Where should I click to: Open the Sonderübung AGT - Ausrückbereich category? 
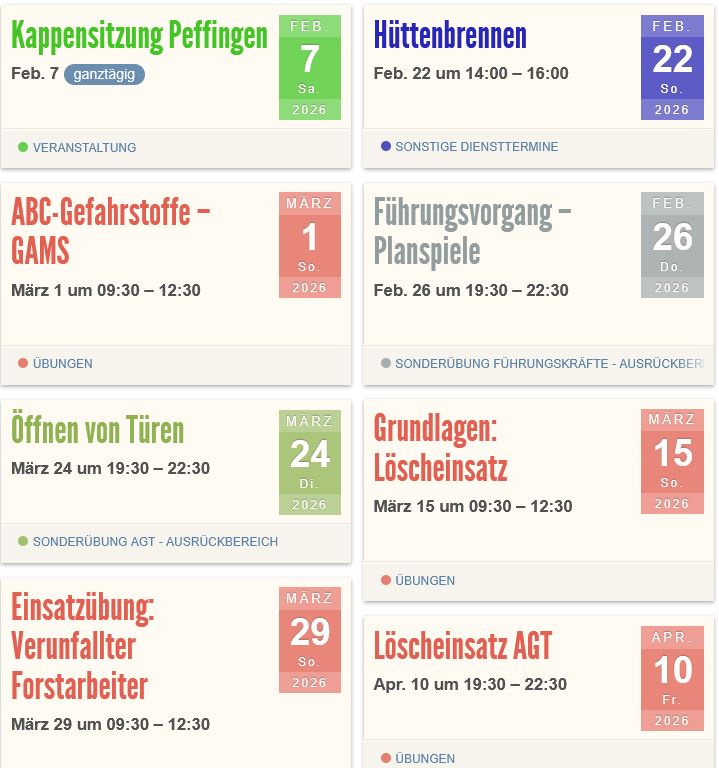pyautogui.click(x=155, y=541)
